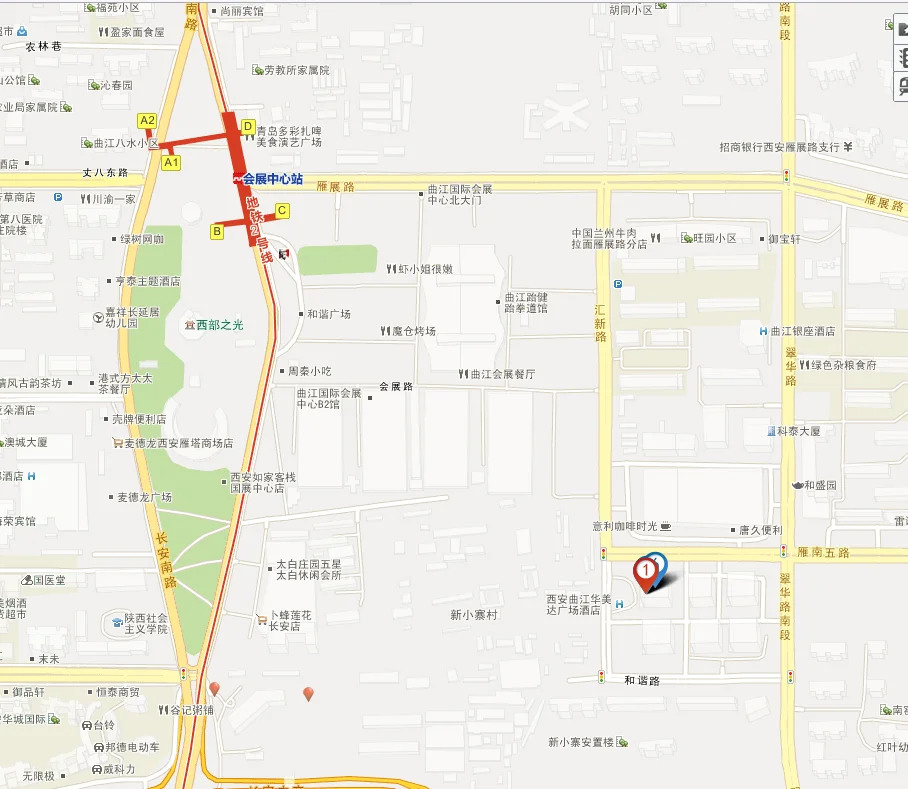Toggle the subway transit layer
Screen dimensions: 908x789
tap(902, 86)
